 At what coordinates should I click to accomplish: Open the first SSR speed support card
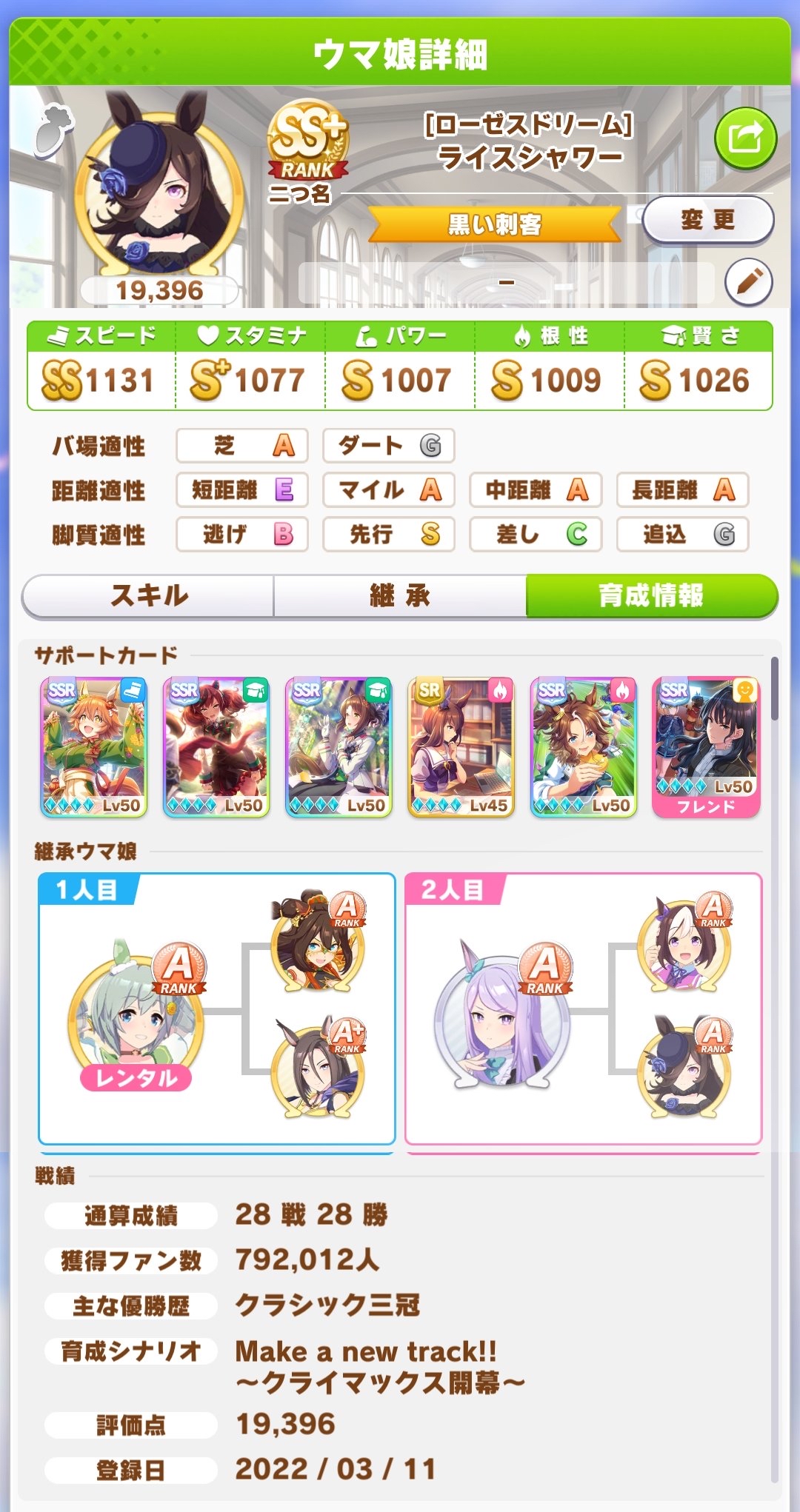(x=93, y=747)
